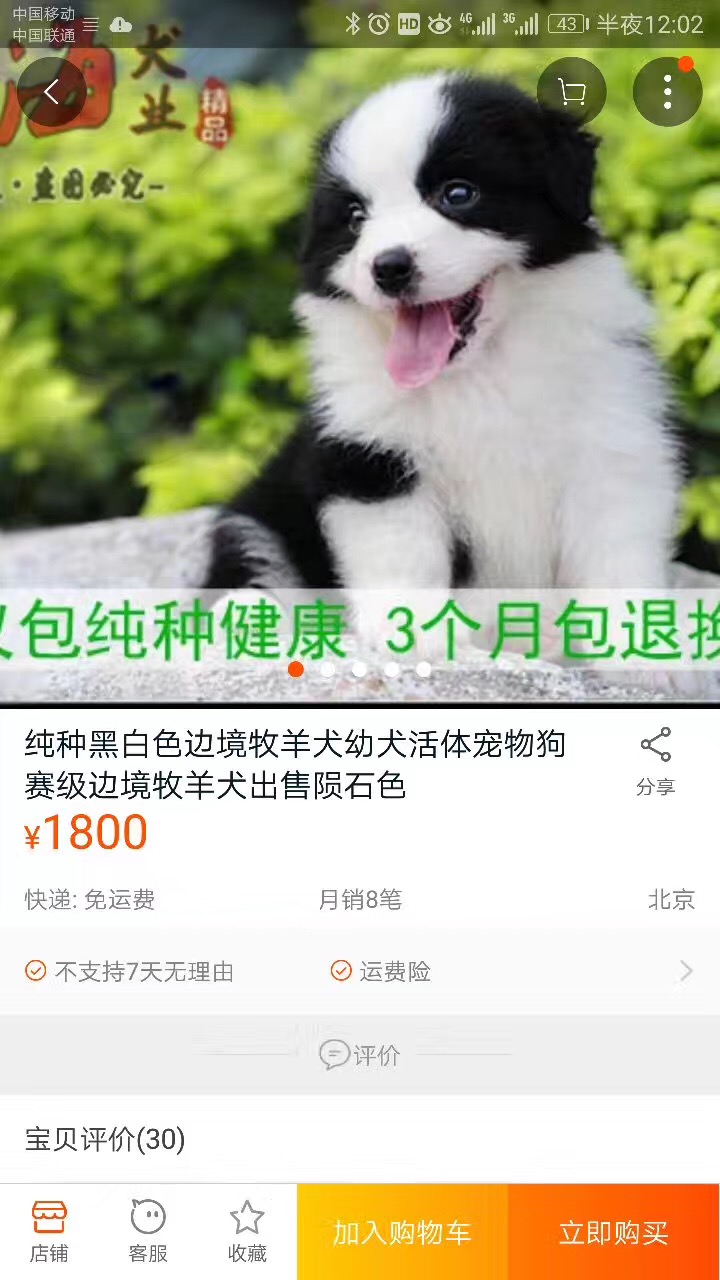Add the item to 收藏 favorites
720x1280 pixels.
(247, 1231)
